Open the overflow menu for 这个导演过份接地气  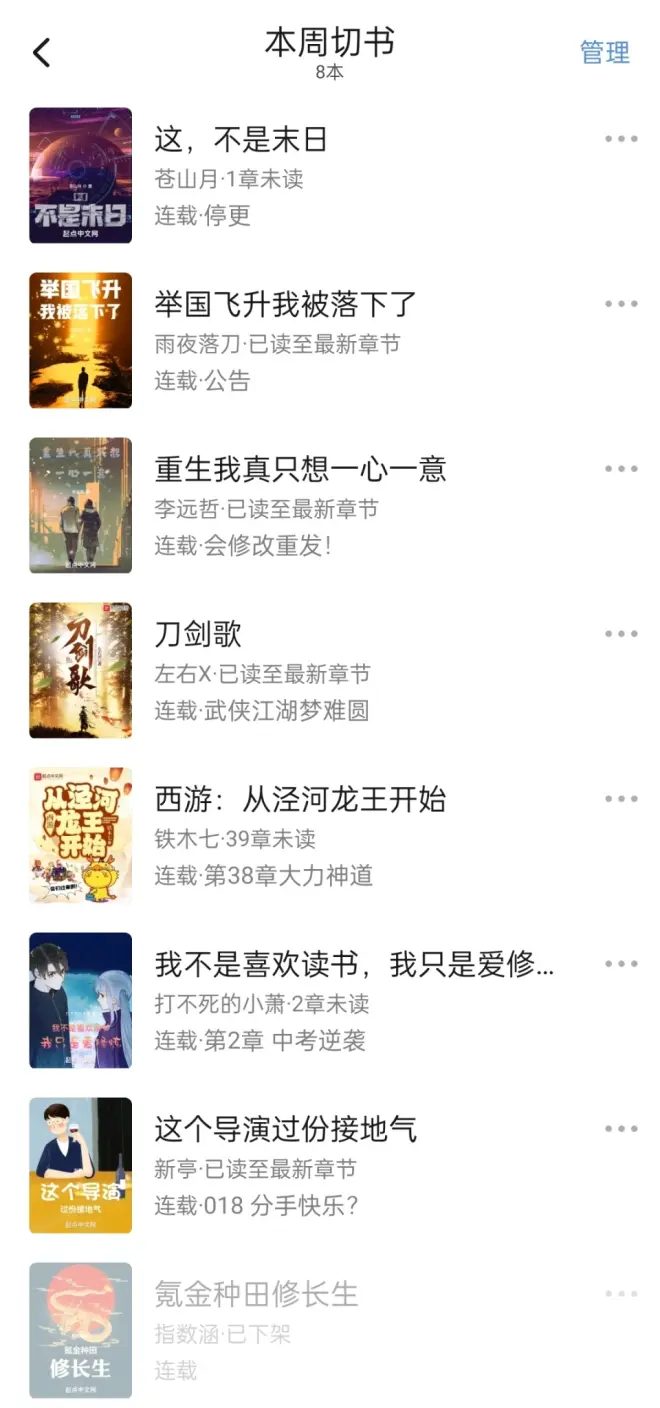coord(621,1129)
